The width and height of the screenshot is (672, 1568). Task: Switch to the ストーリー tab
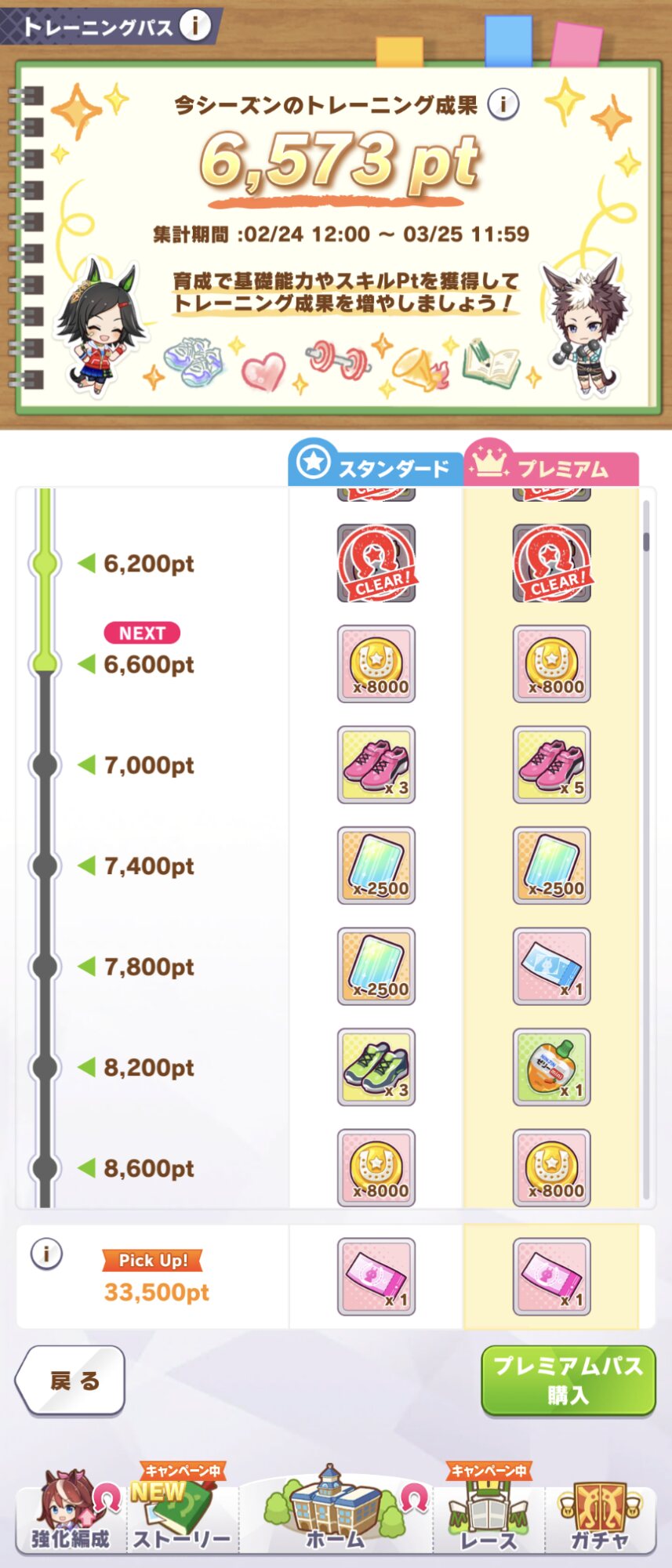coord(182,1513)
